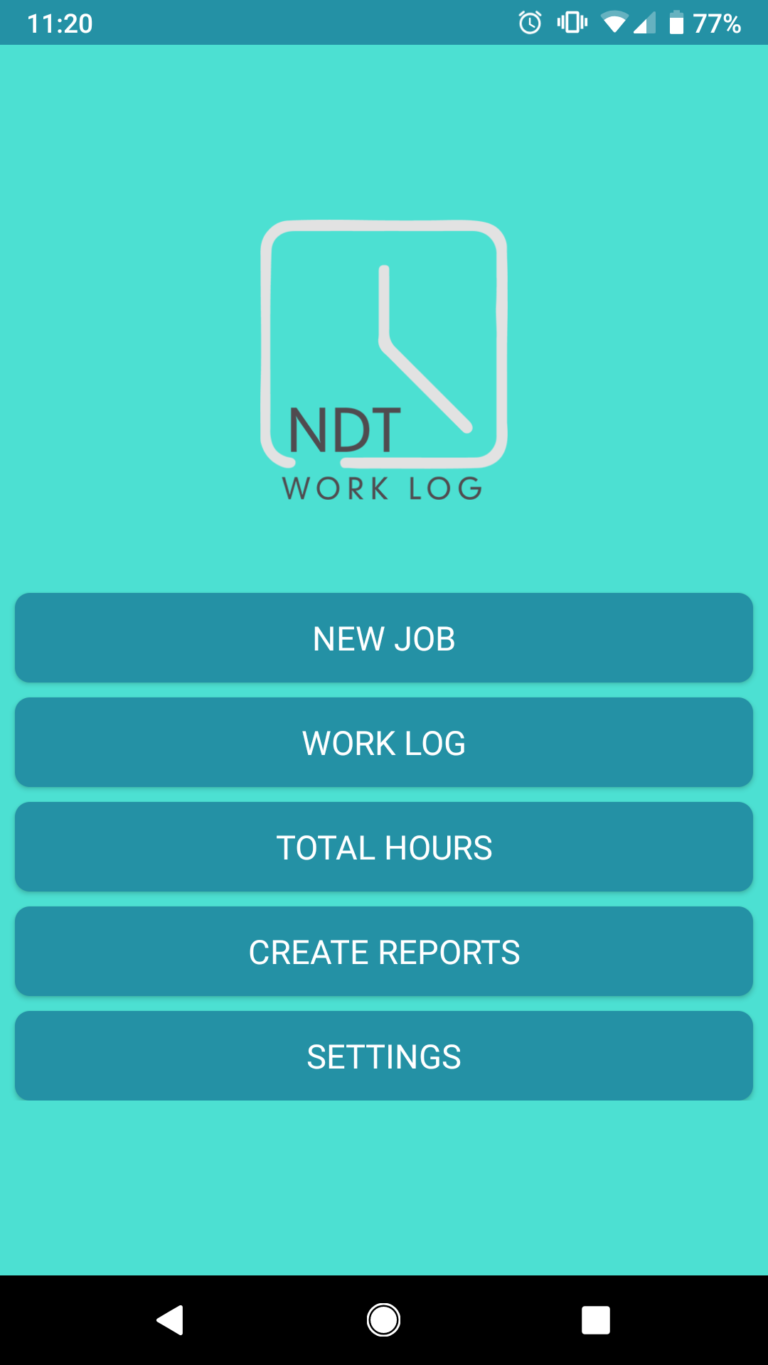Screen dimensions: 768x1365
Task: Open CREATE REPORTS
Action: [384, 951]
